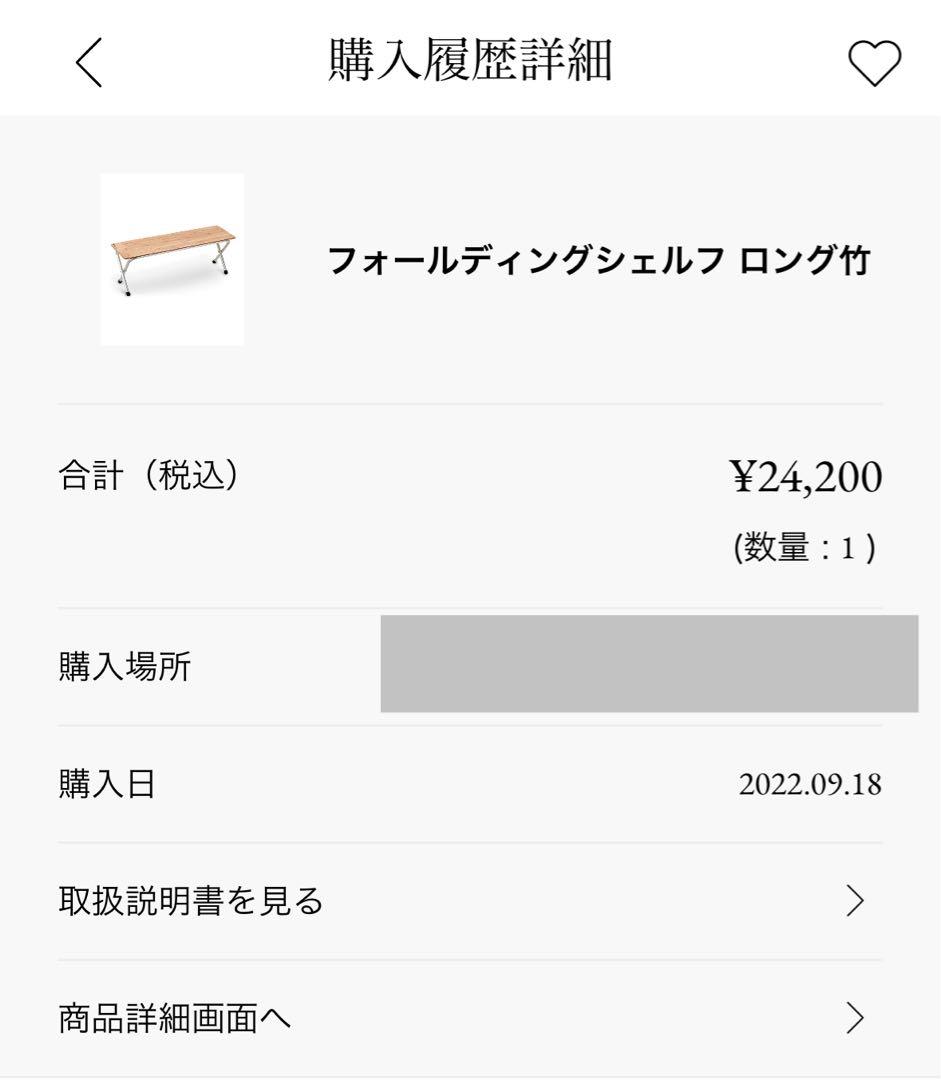Toggle favorite status for this purchase
Screen dimensions: 941x1080
click(874, 62)
